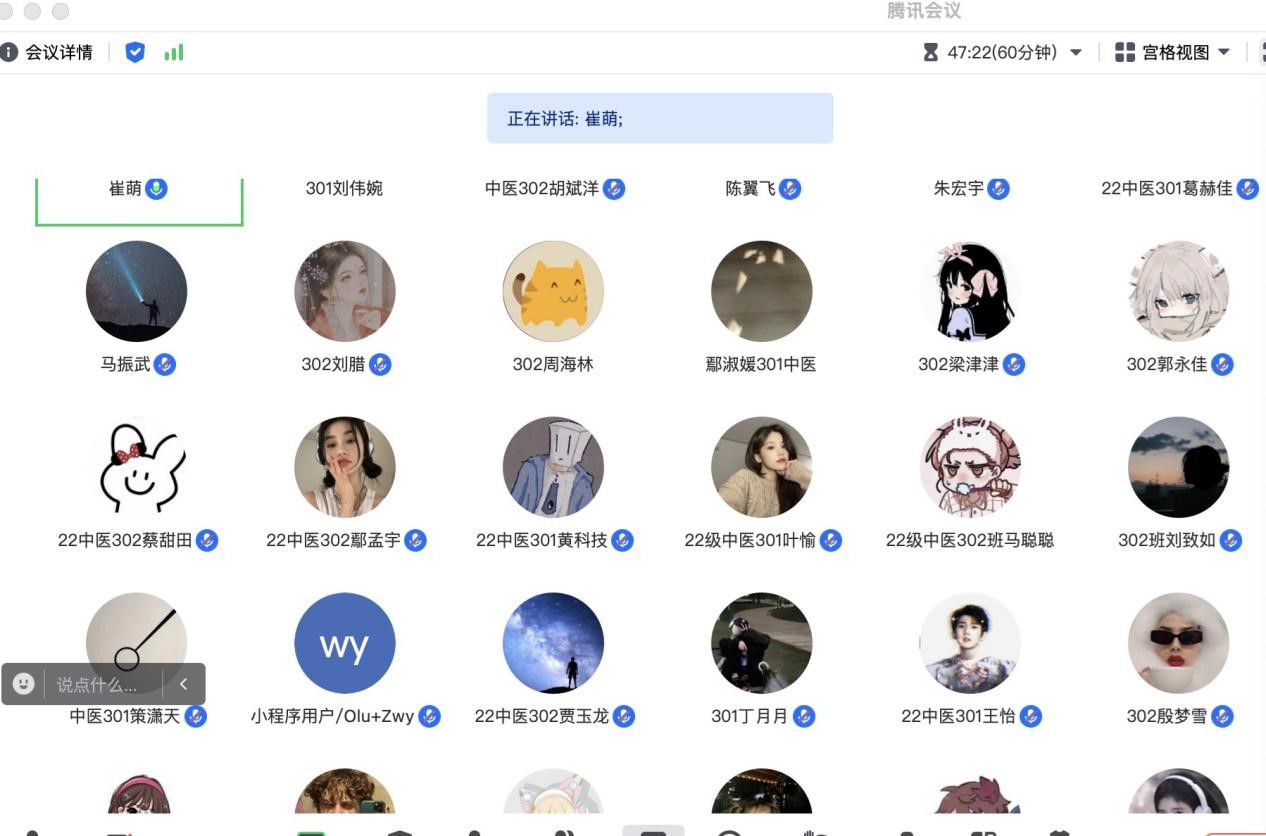This screenshot has height=836, width=1266.
Task: Collapse the chat bar arrow
Action: (x=184, y=685)
